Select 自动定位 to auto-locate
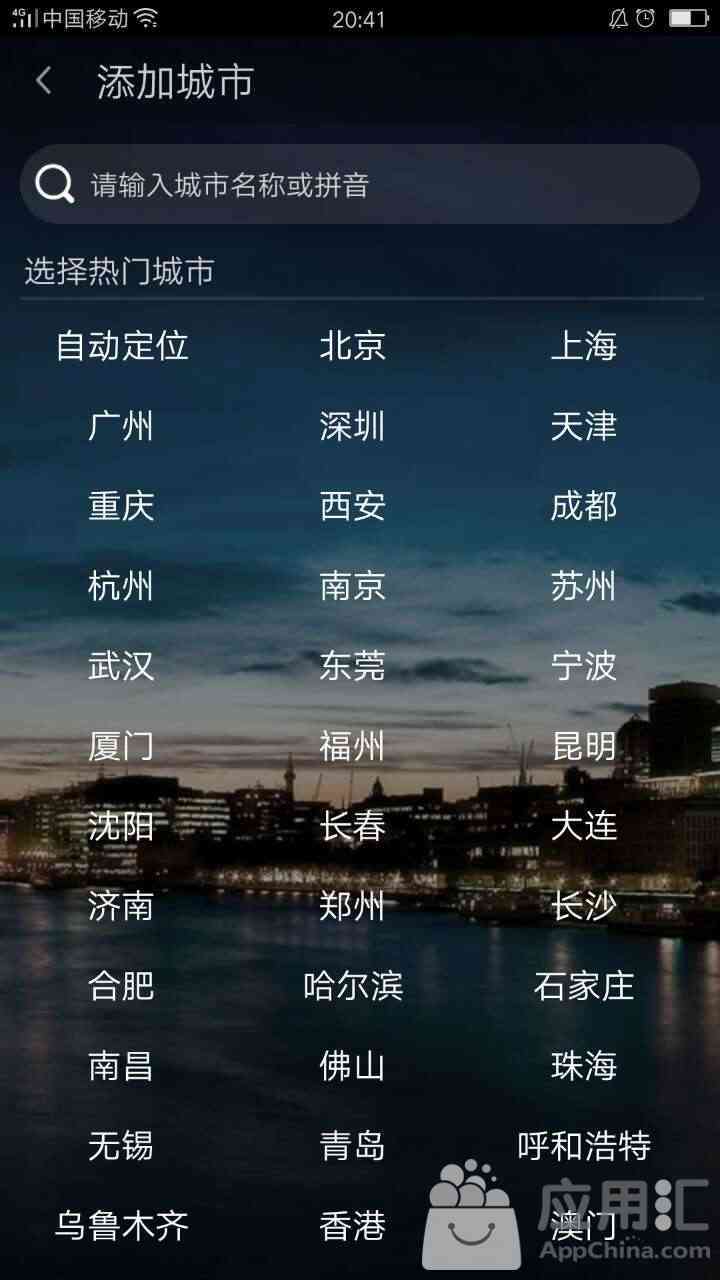720x1280 pixels. 121,346
